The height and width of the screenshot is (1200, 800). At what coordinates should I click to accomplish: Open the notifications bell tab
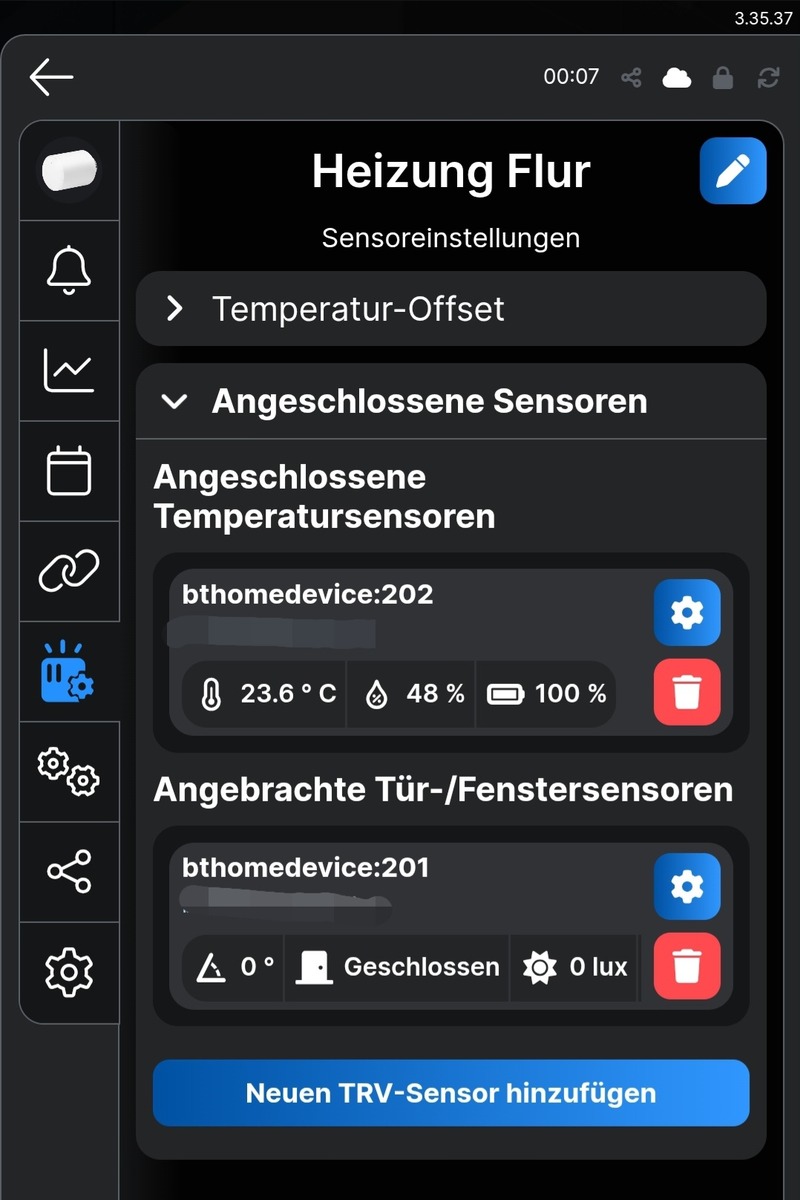coord(69,270)
